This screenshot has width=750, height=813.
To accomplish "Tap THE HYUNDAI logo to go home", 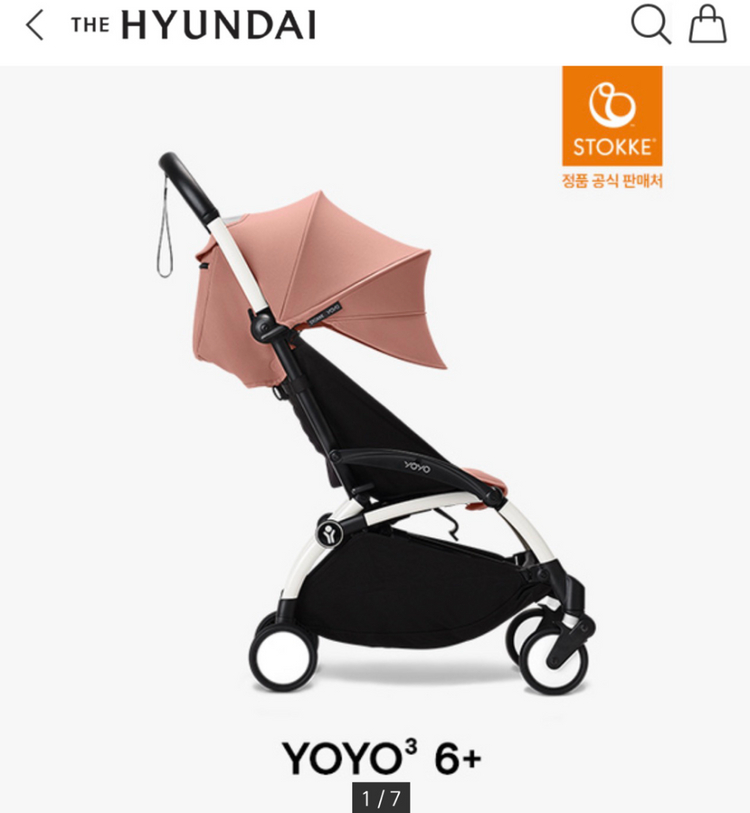I will 193,25.
